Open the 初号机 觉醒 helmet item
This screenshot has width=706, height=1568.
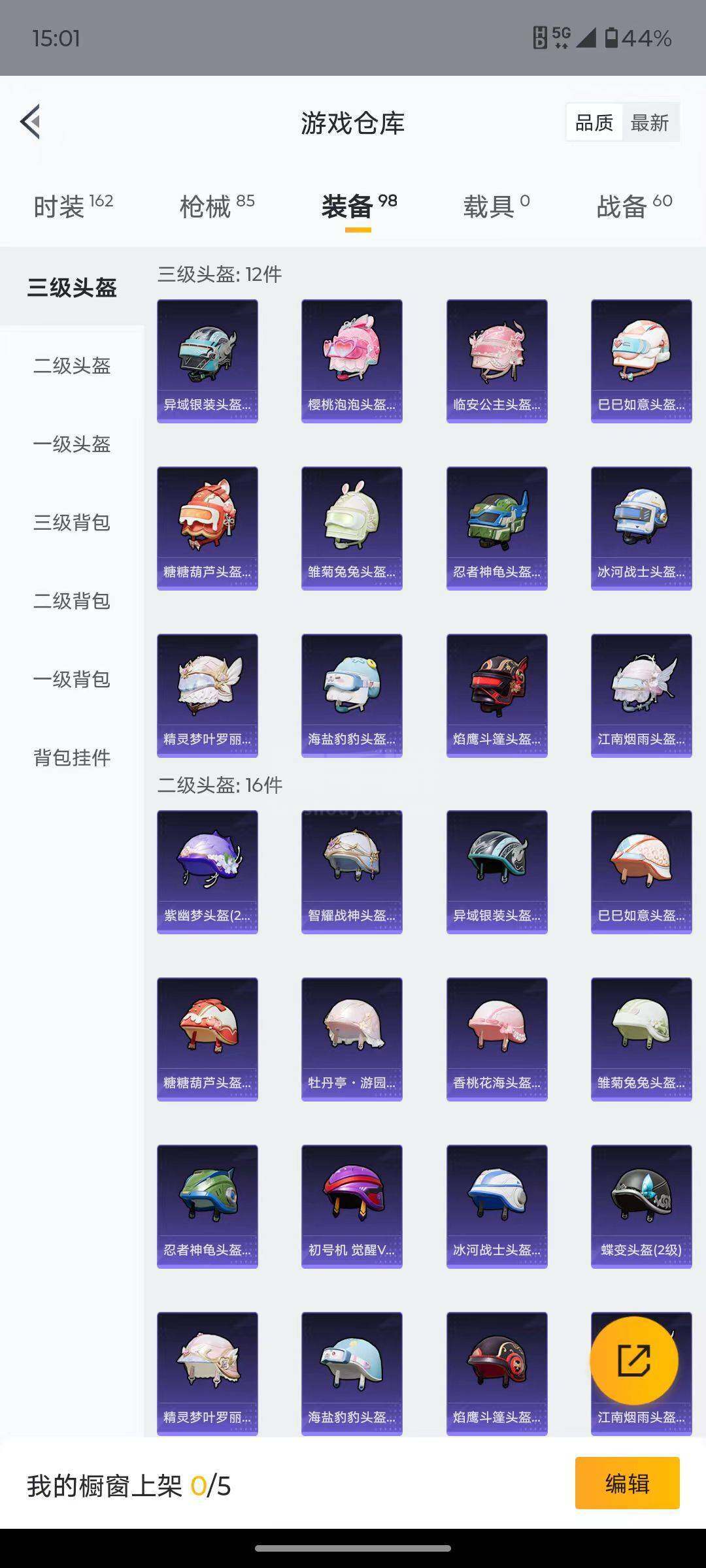coord(352,1207)
